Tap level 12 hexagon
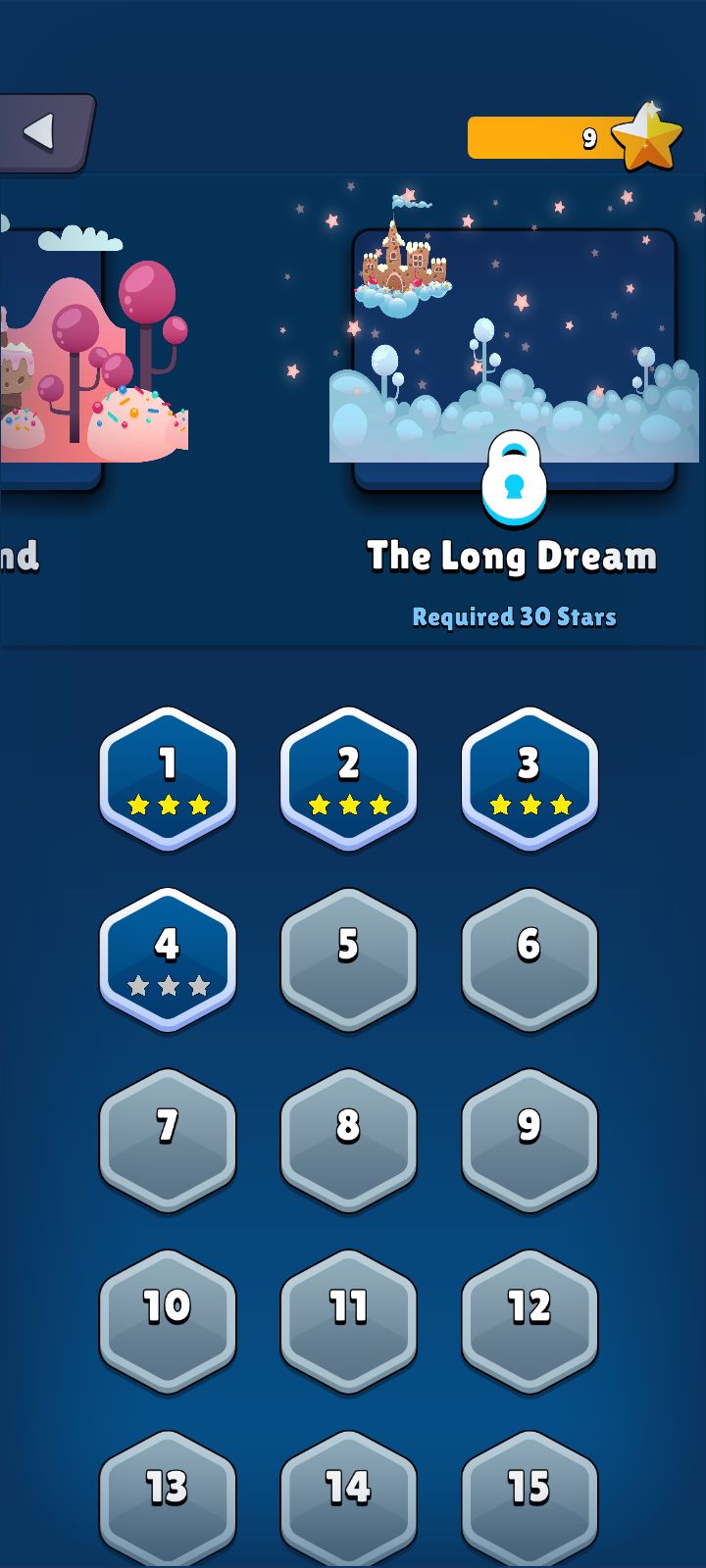 click(x=529, y=1321)
